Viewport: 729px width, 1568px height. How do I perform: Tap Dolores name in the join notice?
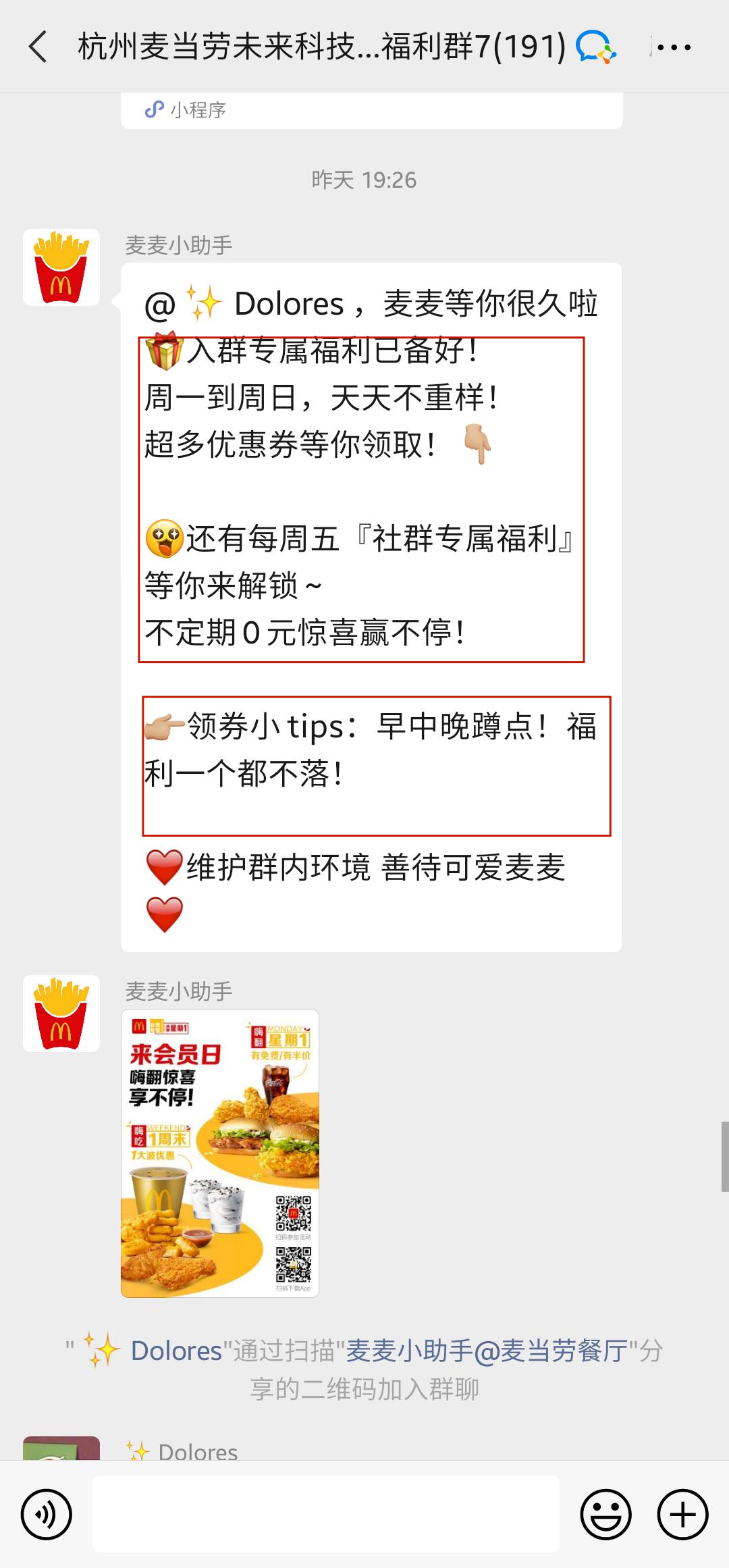[175, 1351]
